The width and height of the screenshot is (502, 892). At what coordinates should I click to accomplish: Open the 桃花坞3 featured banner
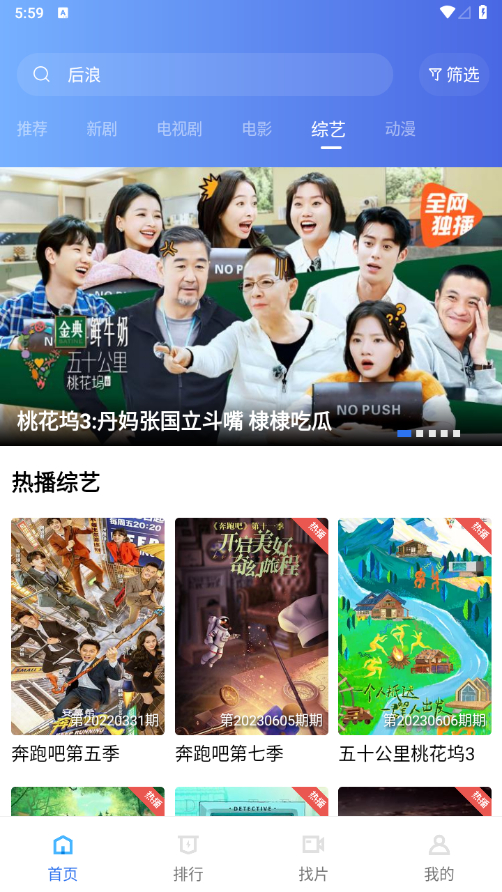pos(251,306)
